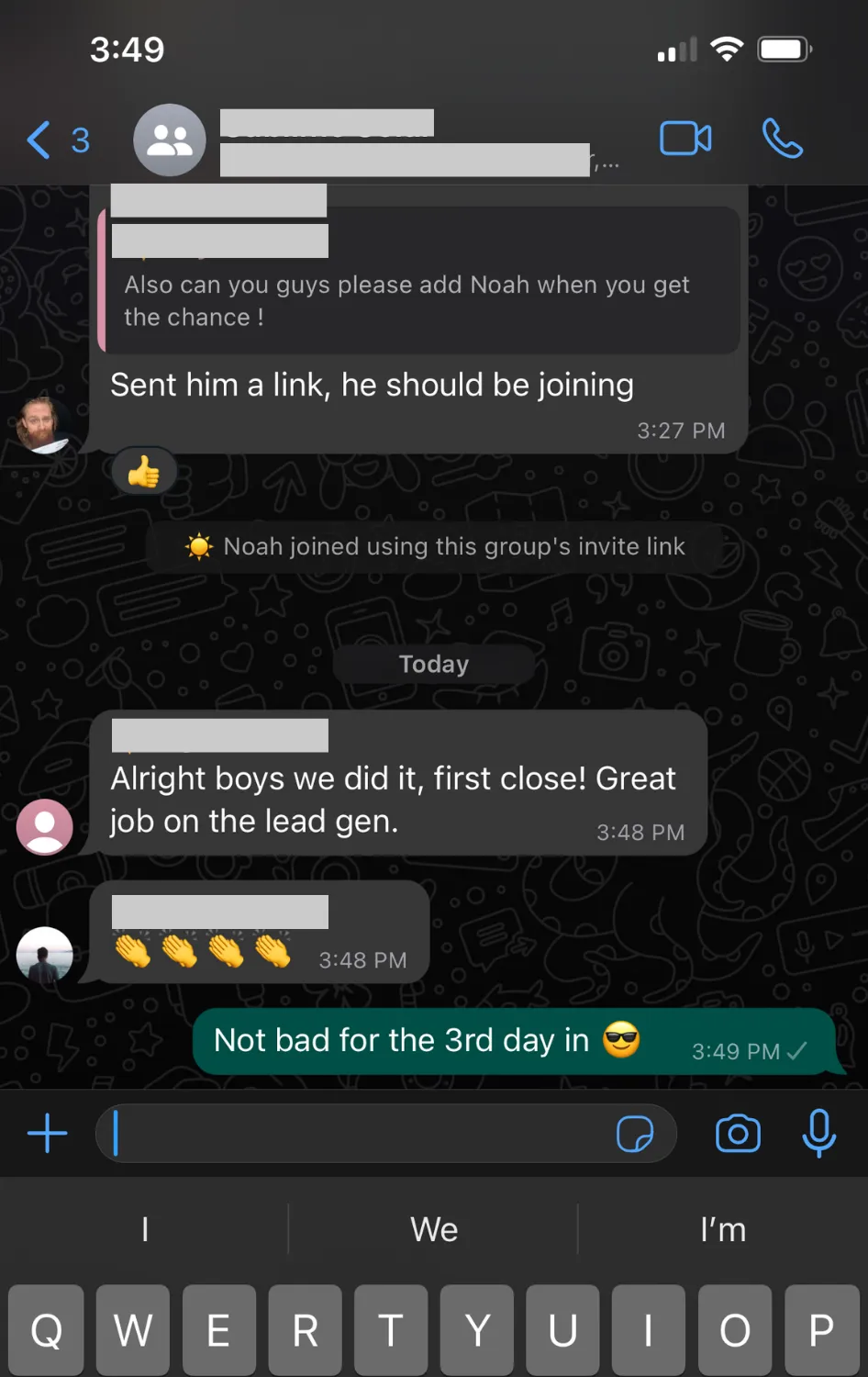Insert the suggested word "I'm"
Viewport: 868px width, 1377px height.
point(722,1229)
